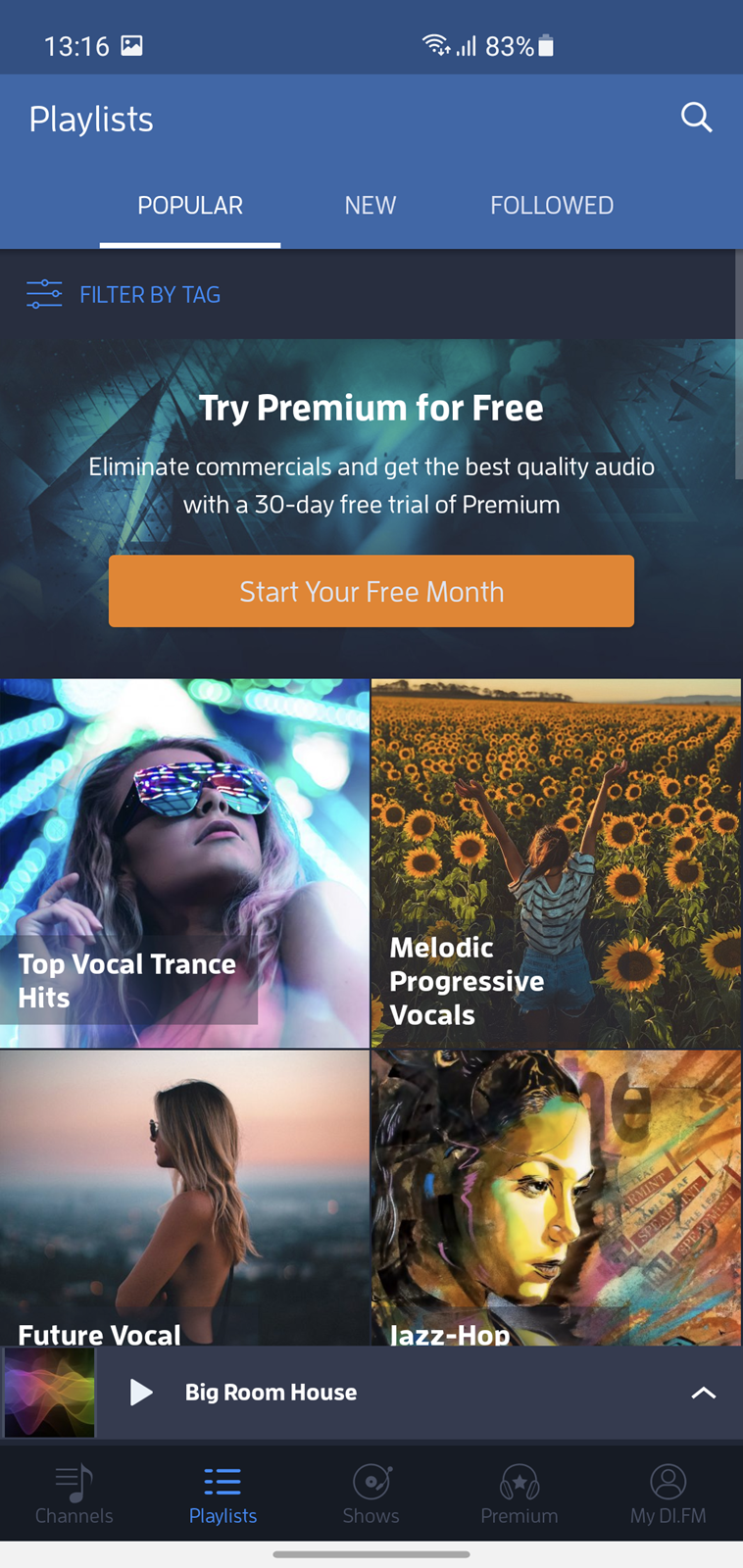
Task: Expand the mini player with up chevron
Action: [704, 1393]
